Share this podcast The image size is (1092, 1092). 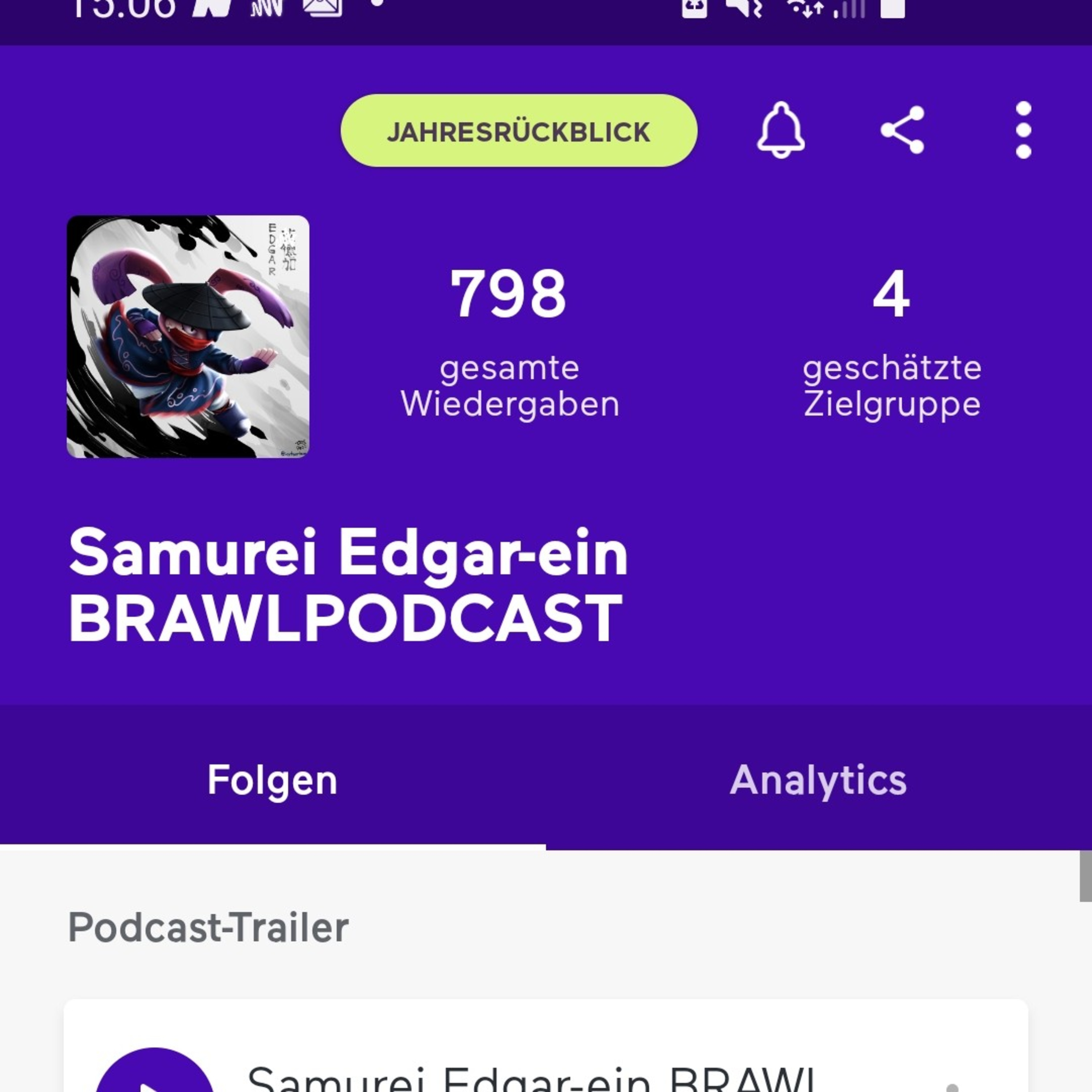pyautogui.click(x=903, y=130)
